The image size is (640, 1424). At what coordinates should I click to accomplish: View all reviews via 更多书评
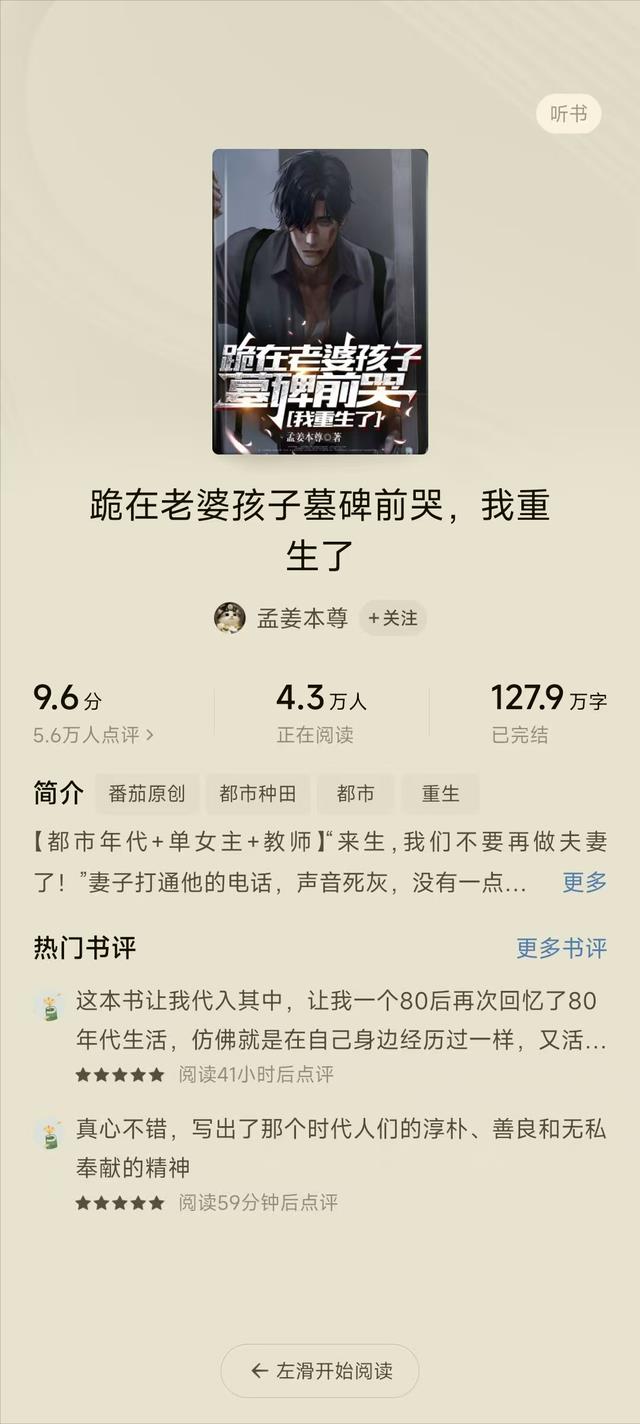point(561,948)
